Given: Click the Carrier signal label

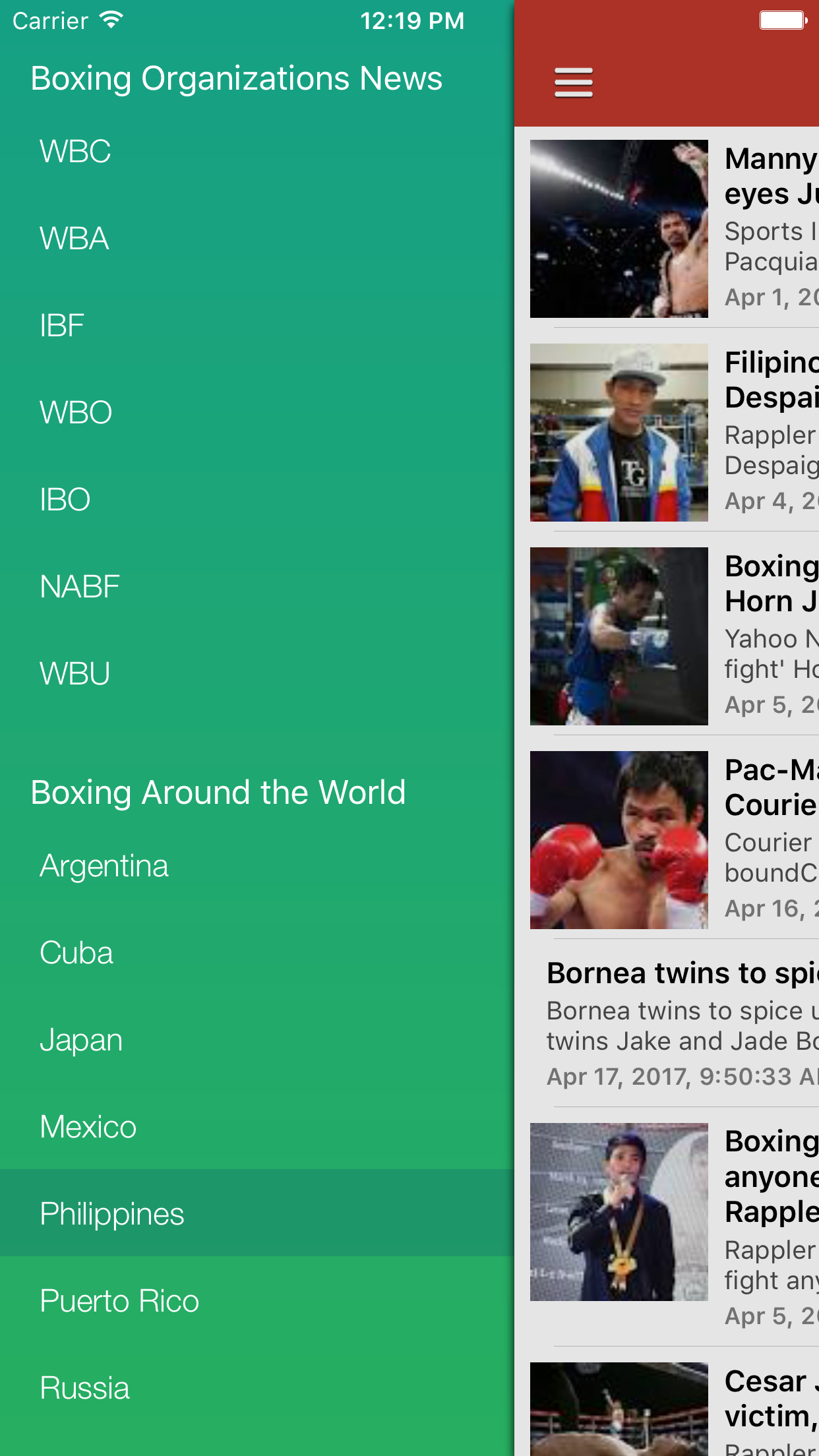Looking at the screenshot, I should tap(48, 20).
